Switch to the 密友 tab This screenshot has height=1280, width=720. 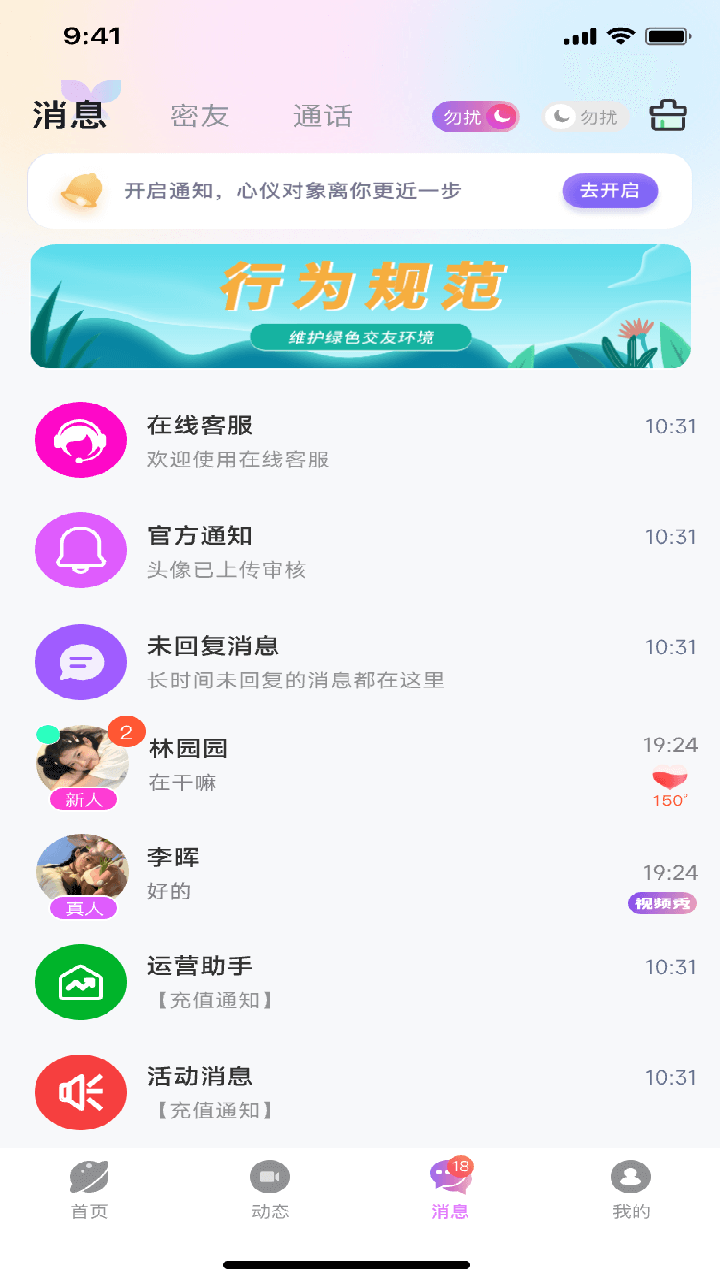pos(200,116)
